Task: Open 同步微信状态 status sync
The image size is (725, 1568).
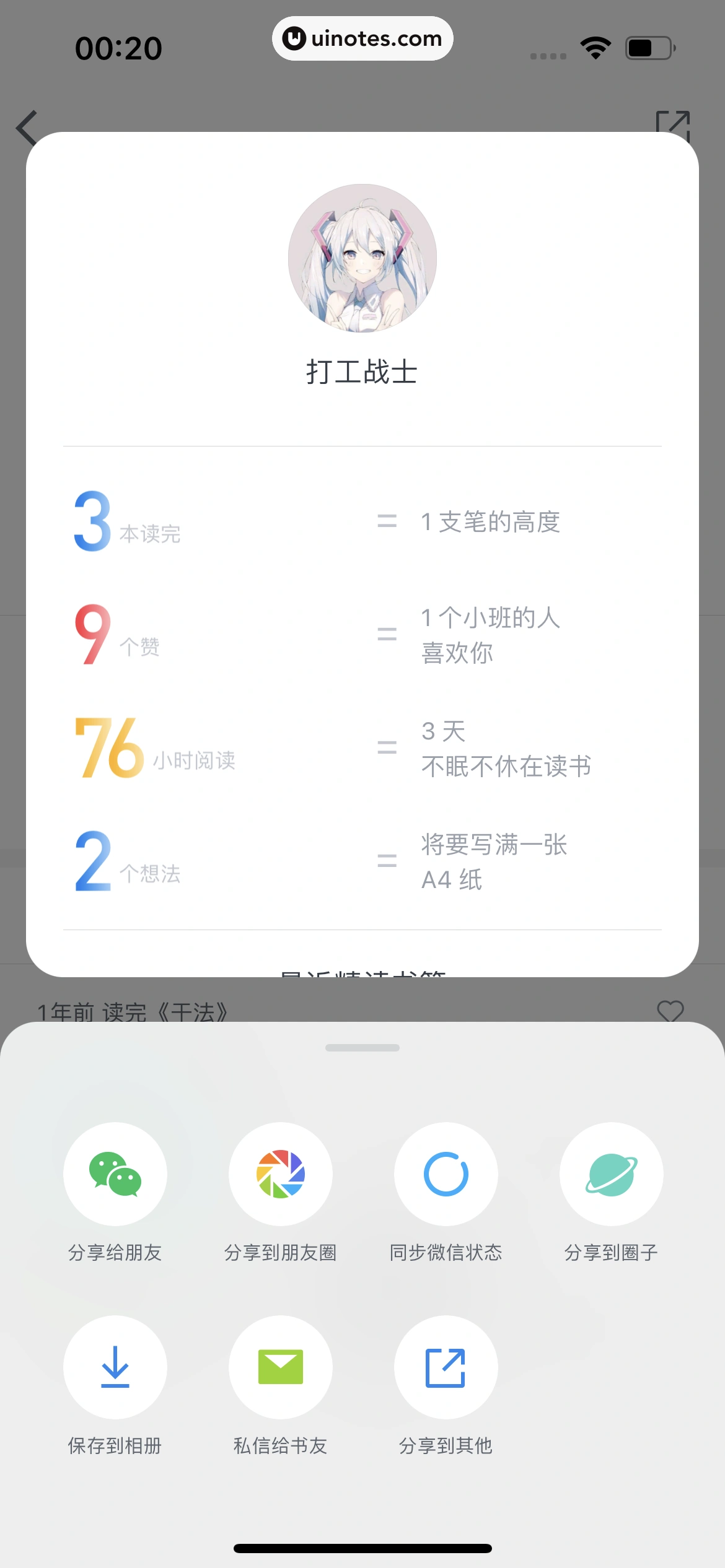Action: (x=446, y=1174)
